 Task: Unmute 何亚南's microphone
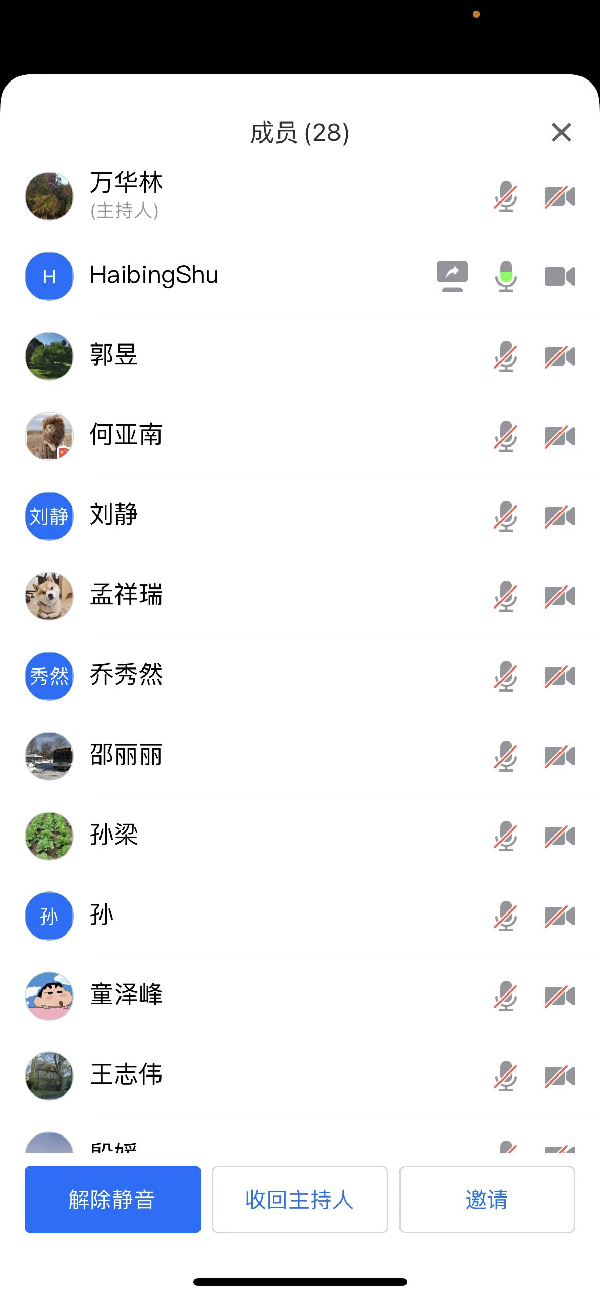tap(506, 436)
